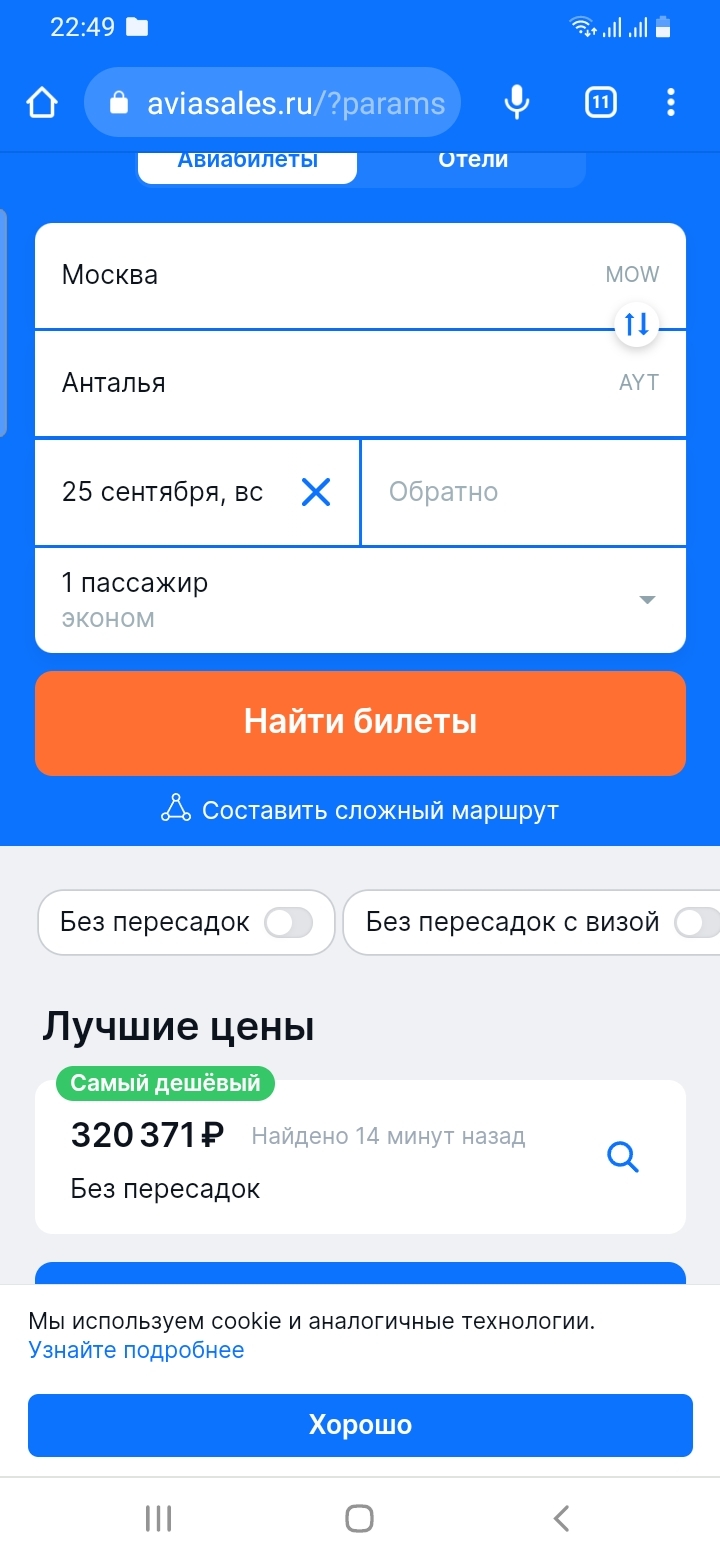Choose a return date in Обратно
The width and height of the screenshot is (720, 1560).
click(x=520, y=492)
